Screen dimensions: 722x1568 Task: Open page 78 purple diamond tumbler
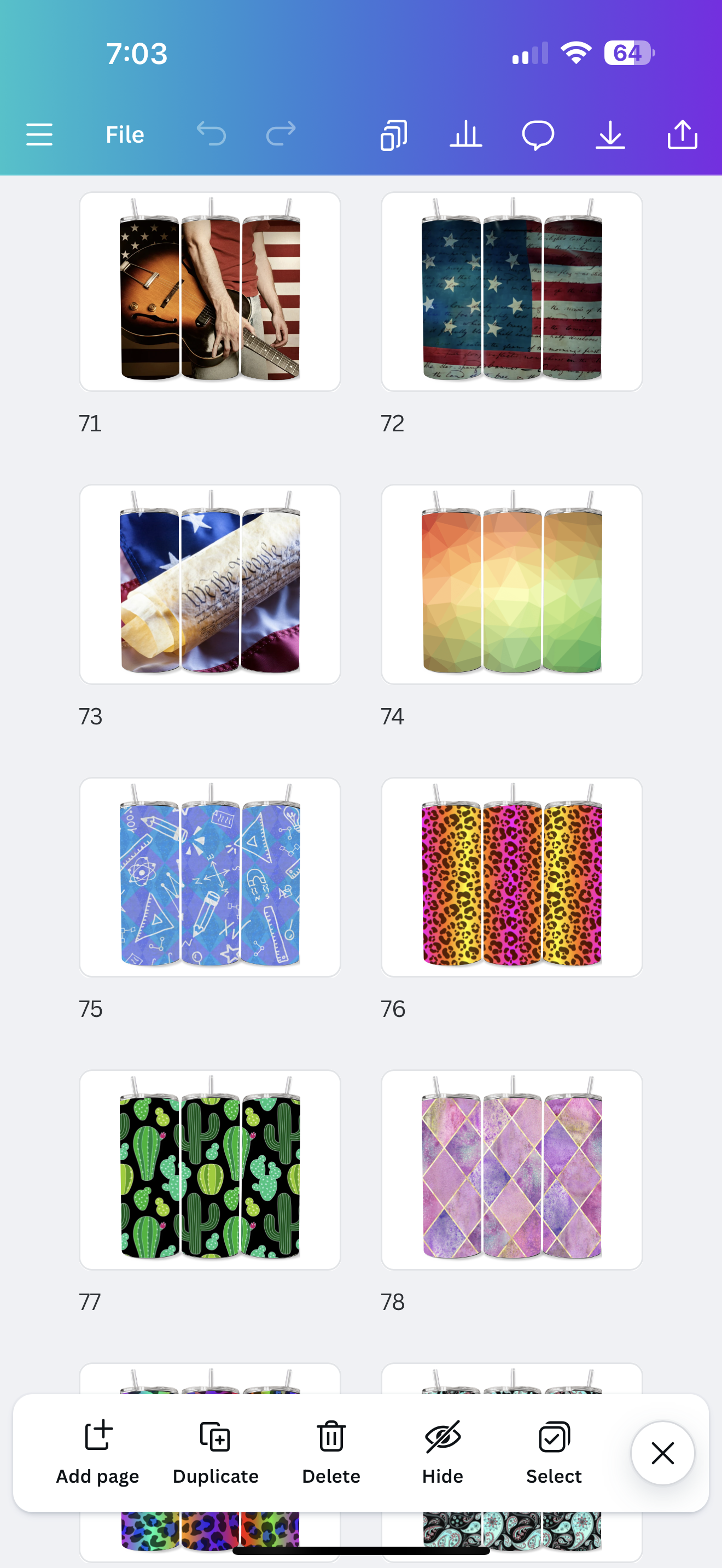tap(511, 1169)
